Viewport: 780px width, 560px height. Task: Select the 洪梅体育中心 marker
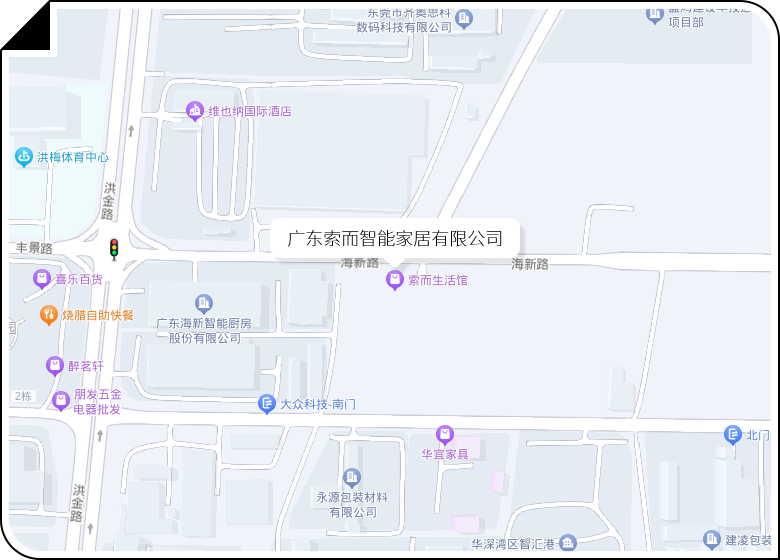click(24, 157)
